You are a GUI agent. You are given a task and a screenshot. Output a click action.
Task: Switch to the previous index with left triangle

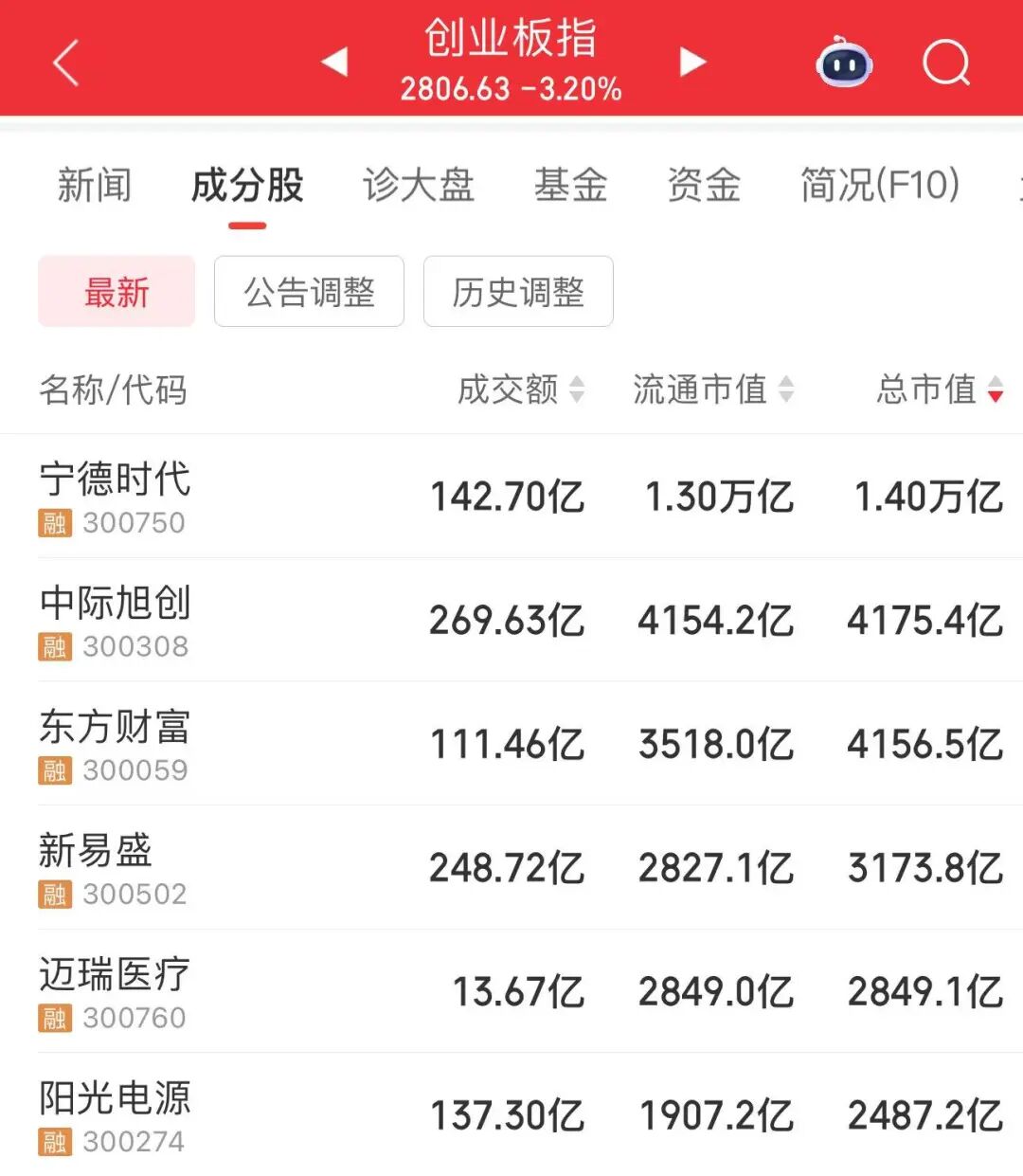pos(334,63)
